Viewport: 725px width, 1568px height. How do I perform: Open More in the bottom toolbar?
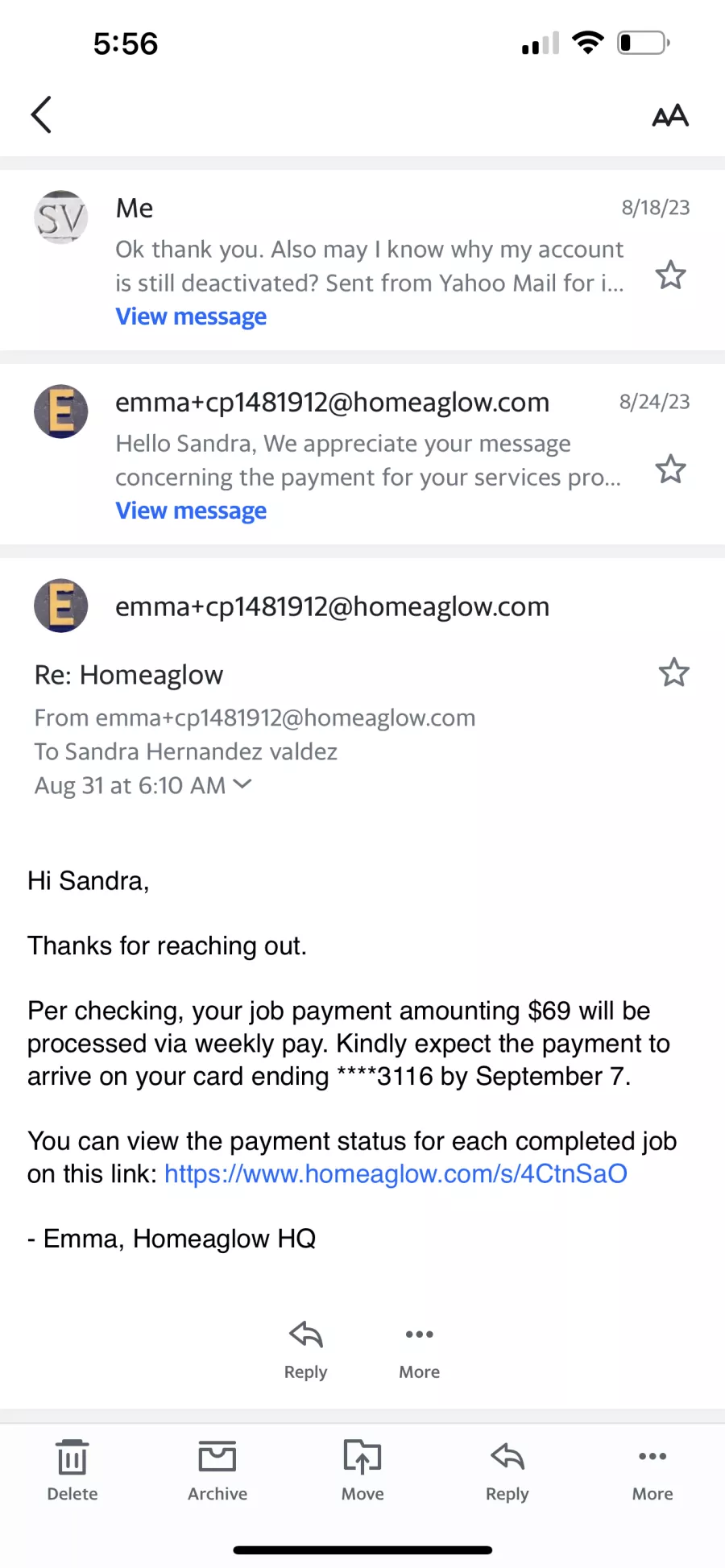[x=652, y=1471]
